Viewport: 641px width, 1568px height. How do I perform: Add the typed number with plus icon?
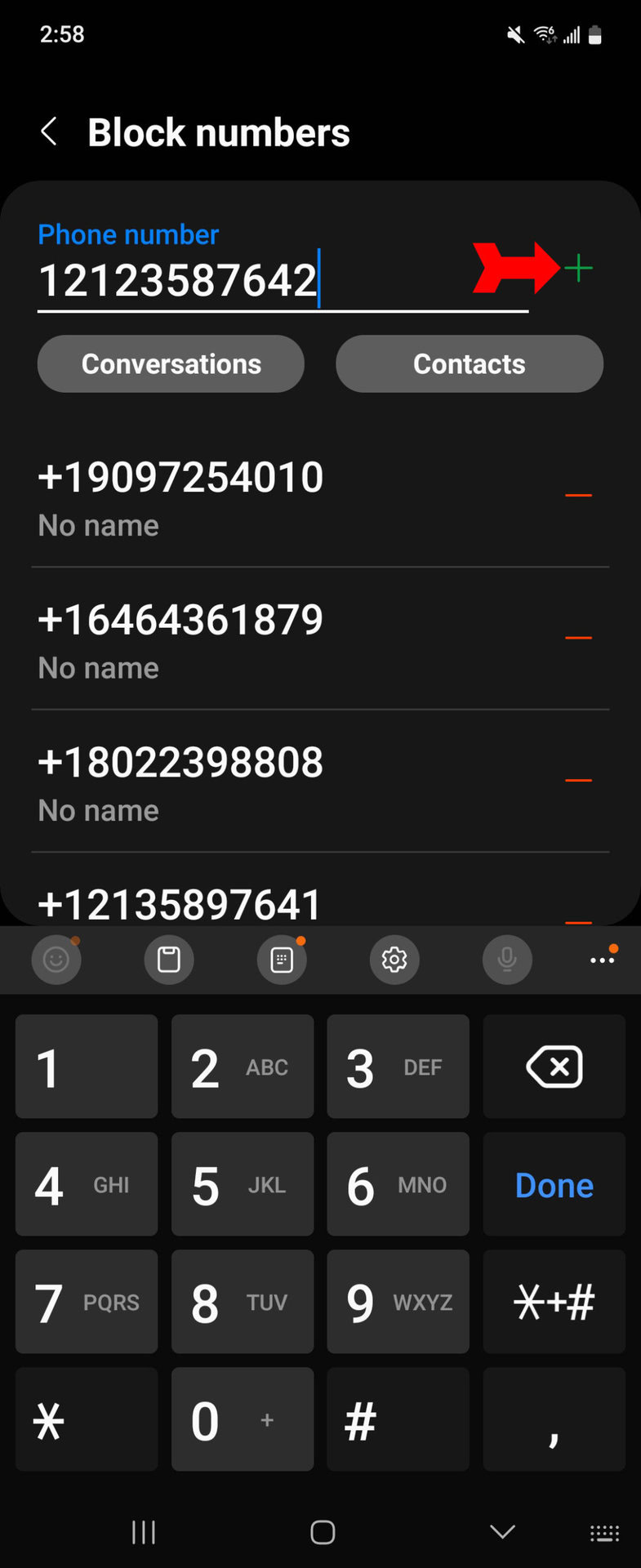point(578,268)
